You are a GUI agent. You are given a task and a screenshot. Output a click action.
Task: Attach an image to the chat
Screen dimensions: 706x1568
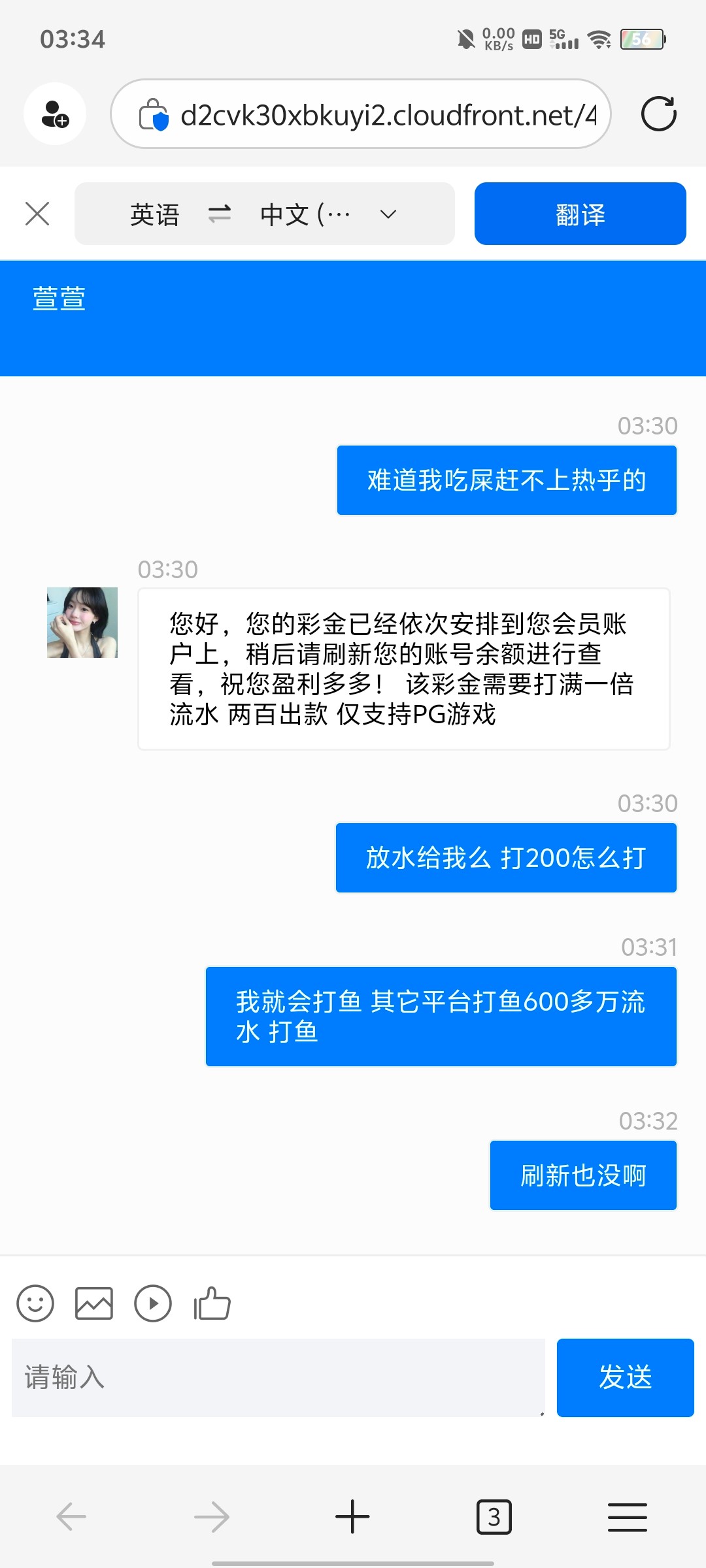94,1303
